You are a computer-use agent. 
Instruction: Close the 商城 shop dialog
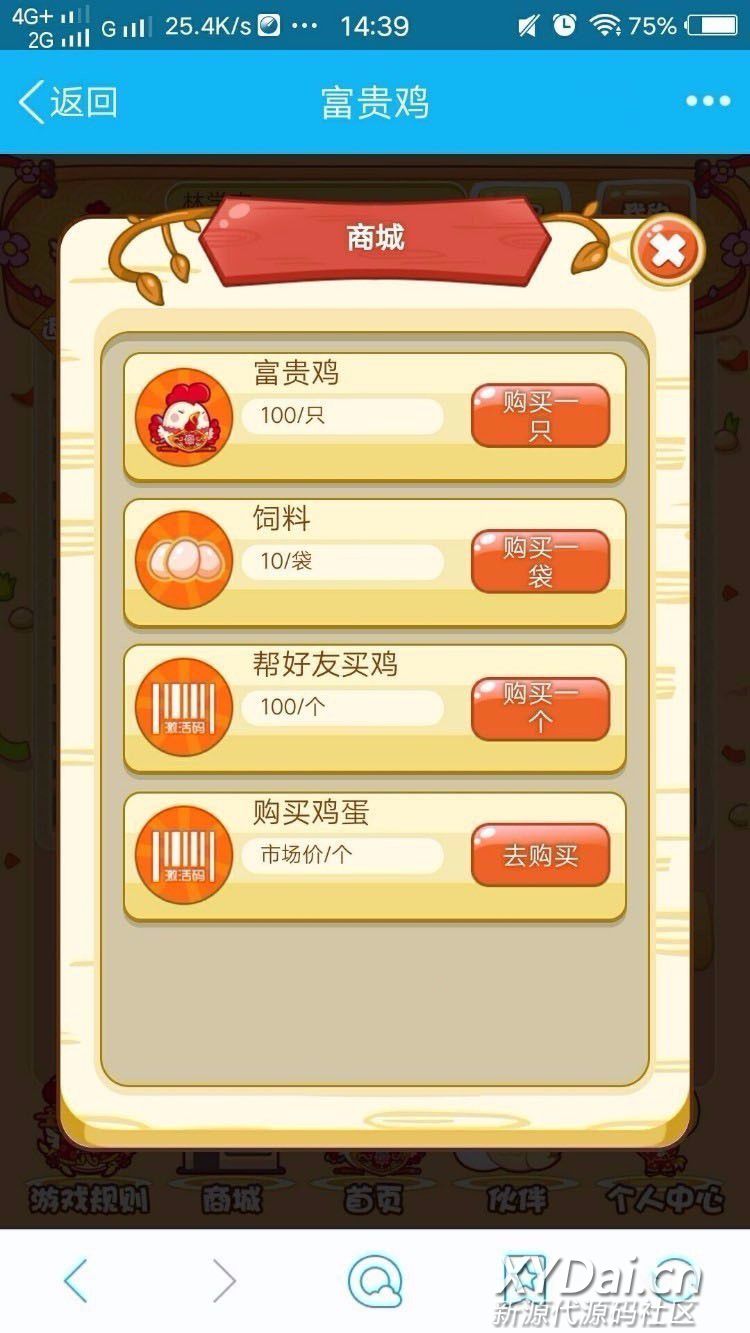667,250
